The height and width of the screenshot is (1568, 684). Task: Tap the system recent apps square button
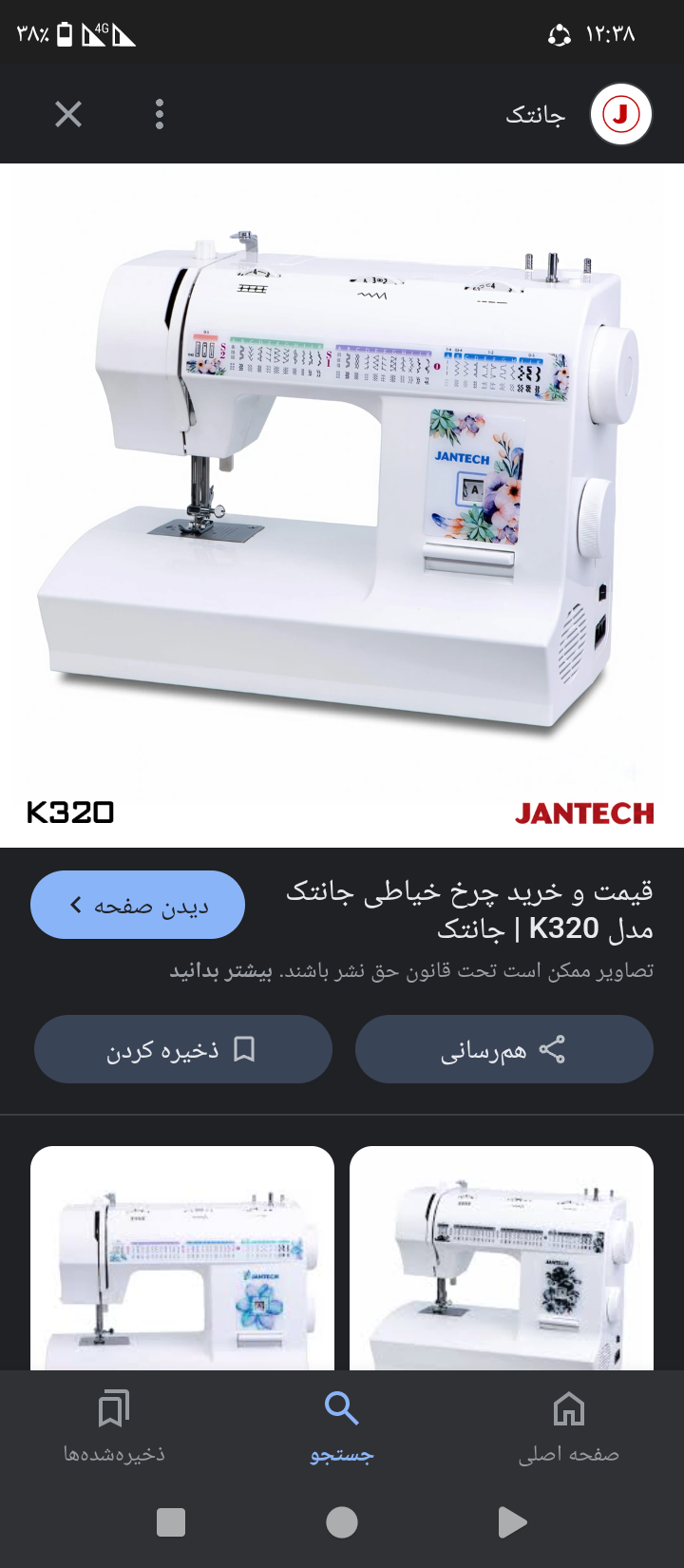[171, 1522]
